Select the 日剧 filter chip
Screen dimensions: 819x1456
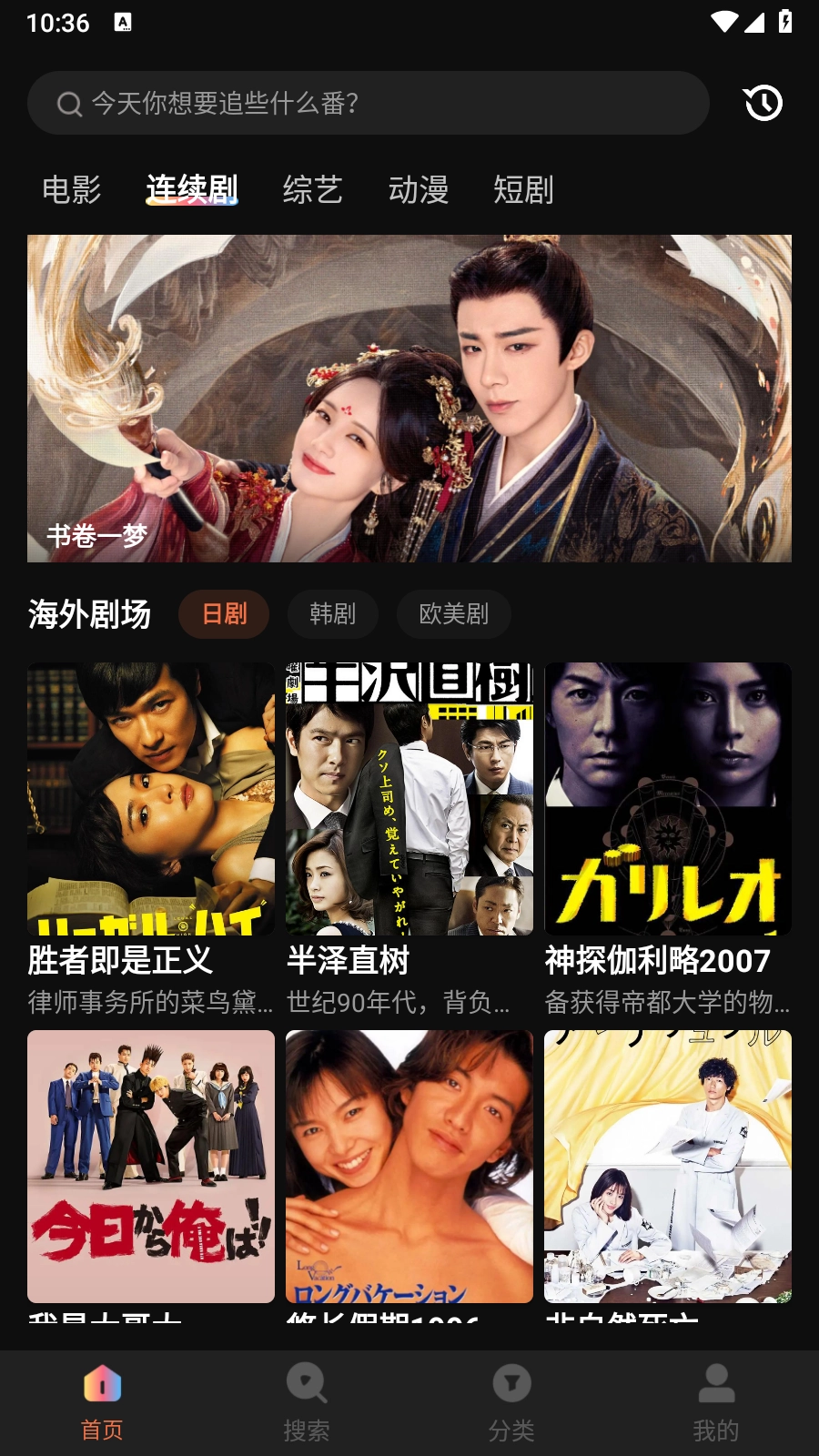click(x=224, y=614)
